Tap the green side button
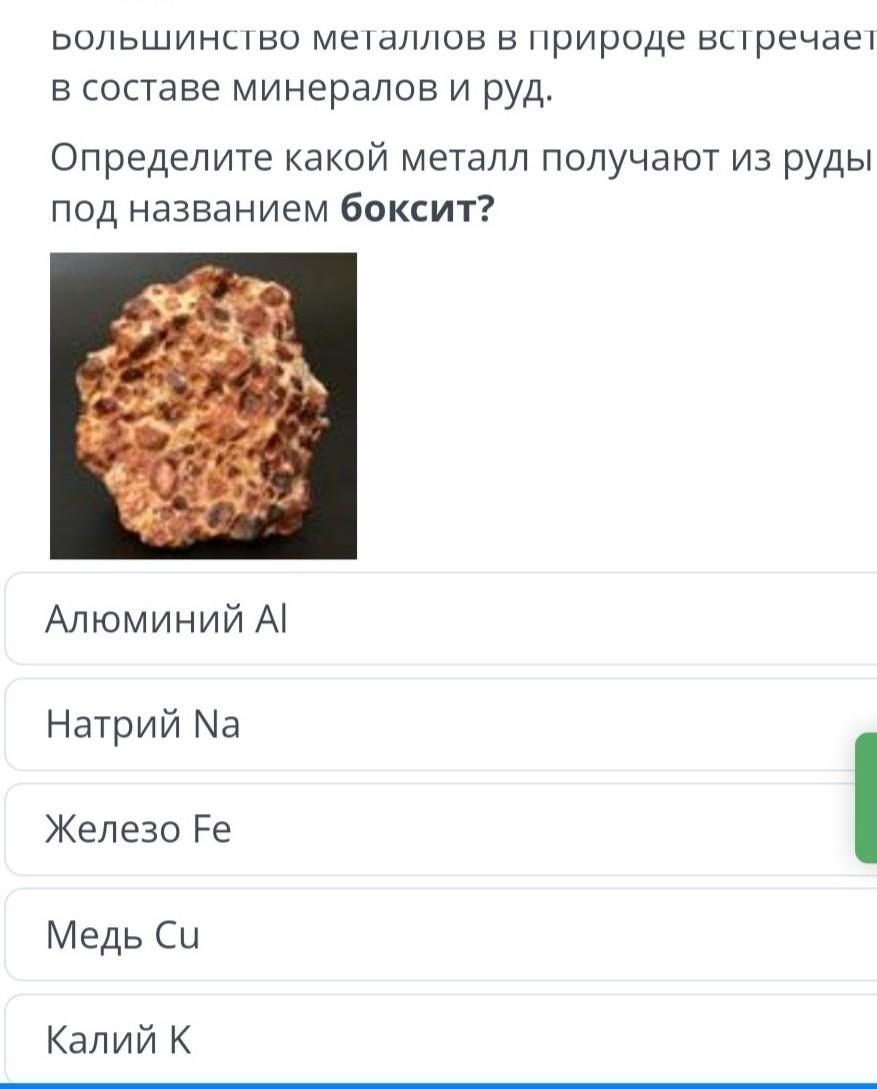The width and height of the screenshot is (877, 1089). click(866, 797)
